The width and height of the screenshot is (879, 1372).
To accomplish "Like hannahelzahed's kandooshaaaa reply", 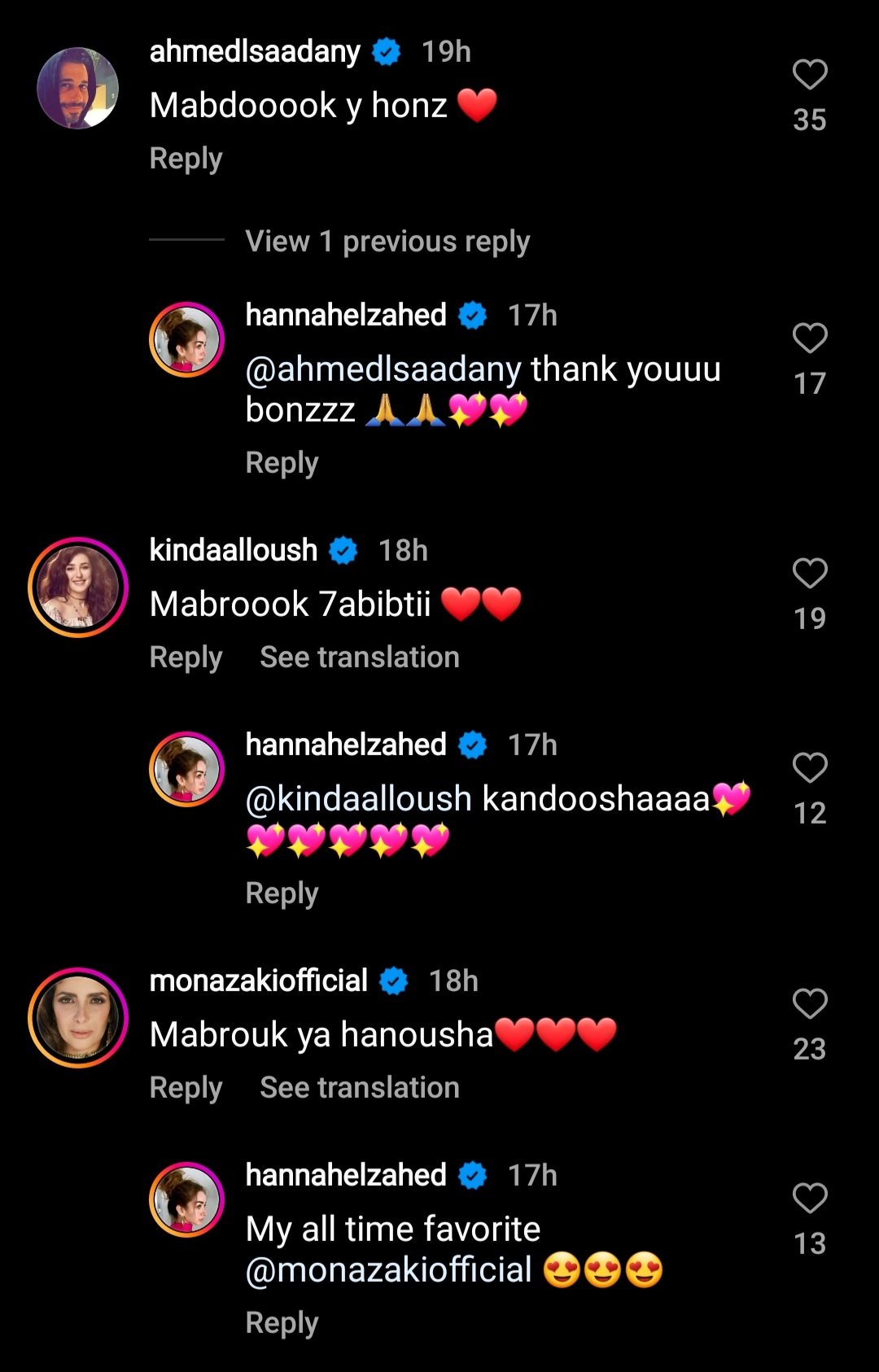I will [810, 768].
